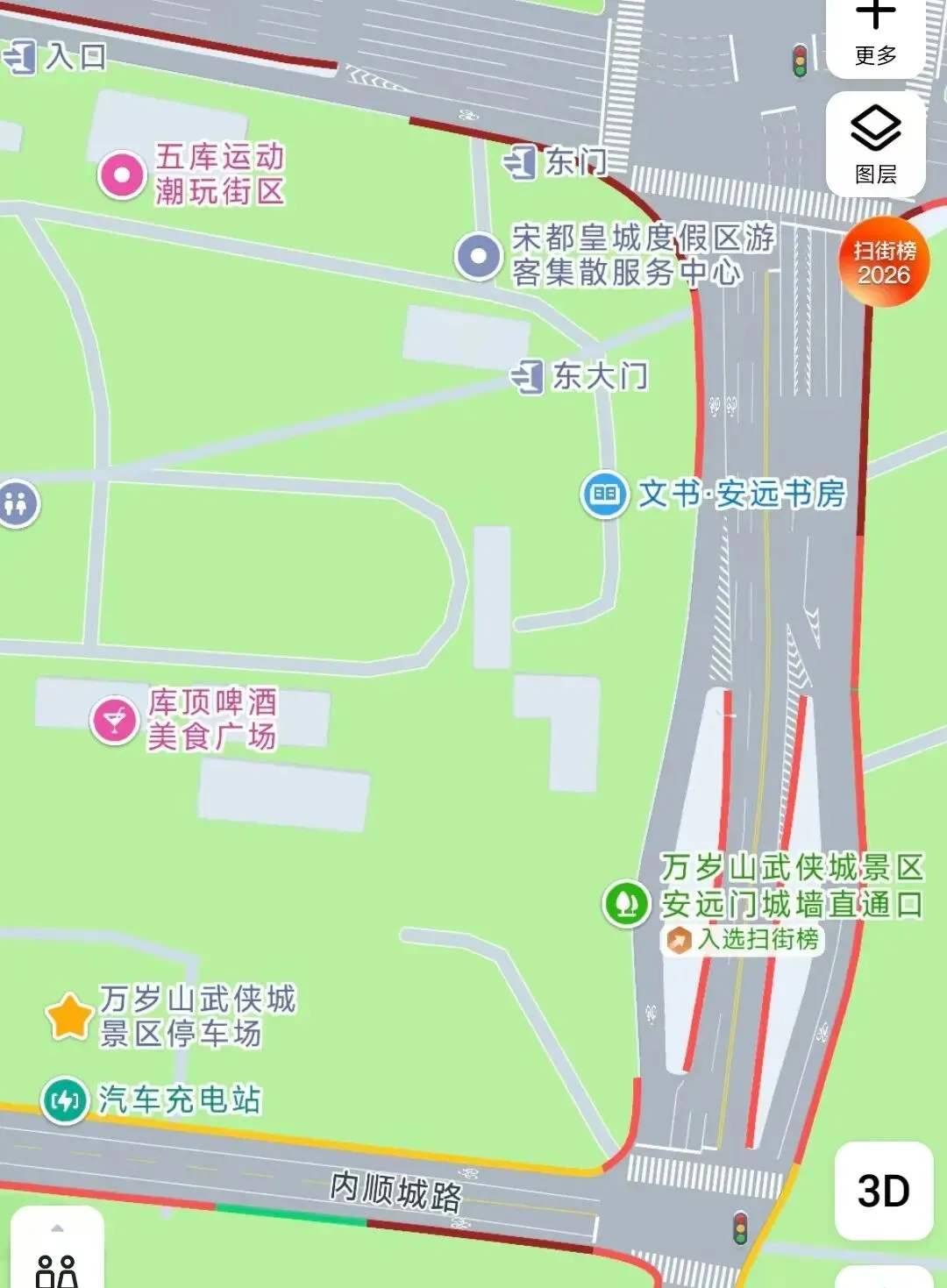This screenshot has height=1288, width=947.
Task: Switch the map to 3D view
Action: click(x=883, y=1190)
